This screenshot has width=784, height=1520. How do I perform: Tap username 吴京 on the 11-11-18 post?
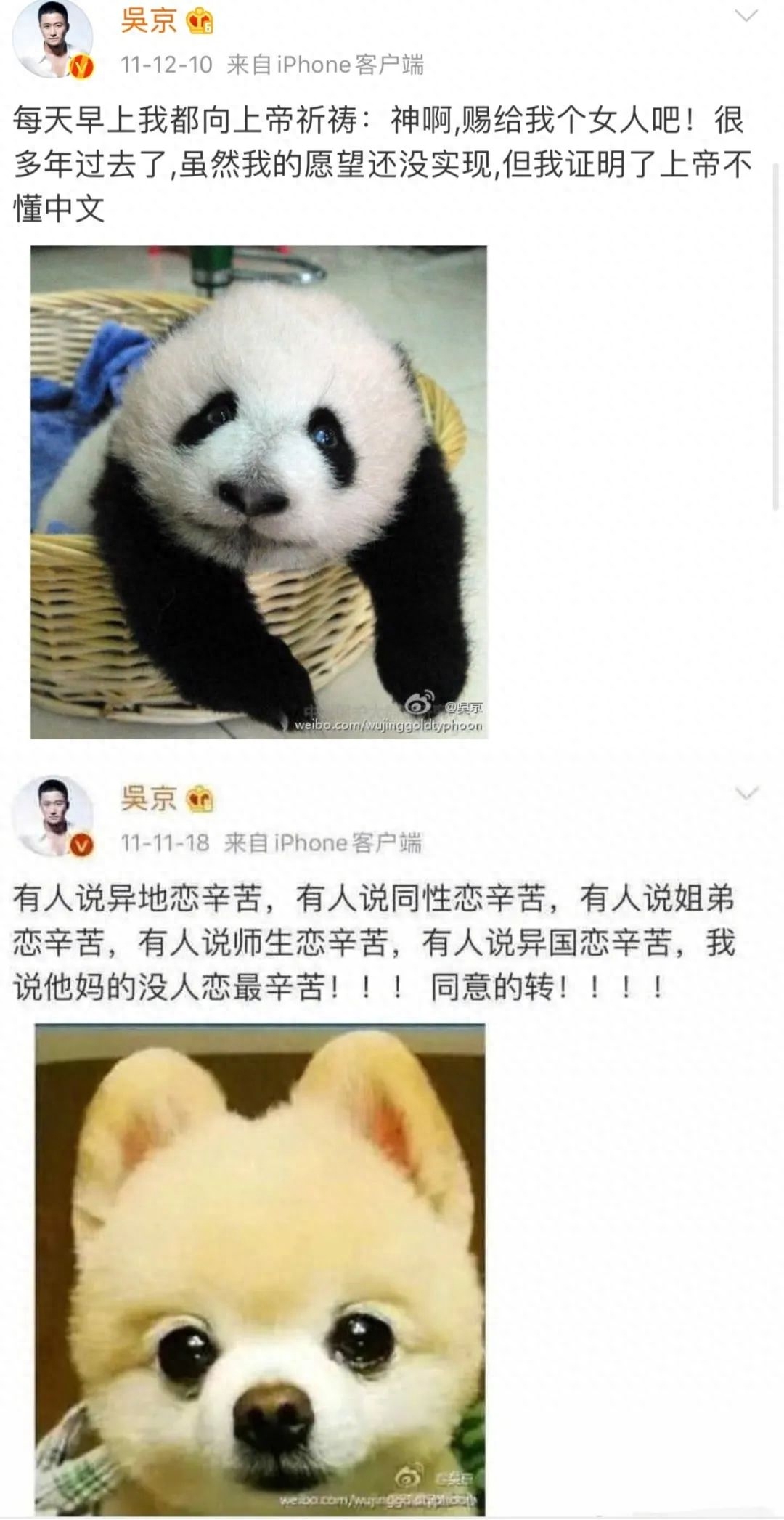149,797
